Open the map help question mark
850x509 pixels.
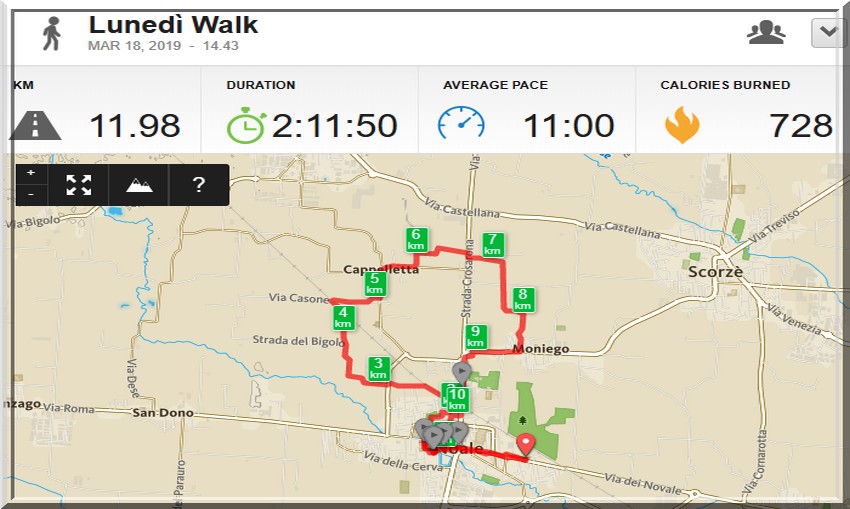coord(199,185)
